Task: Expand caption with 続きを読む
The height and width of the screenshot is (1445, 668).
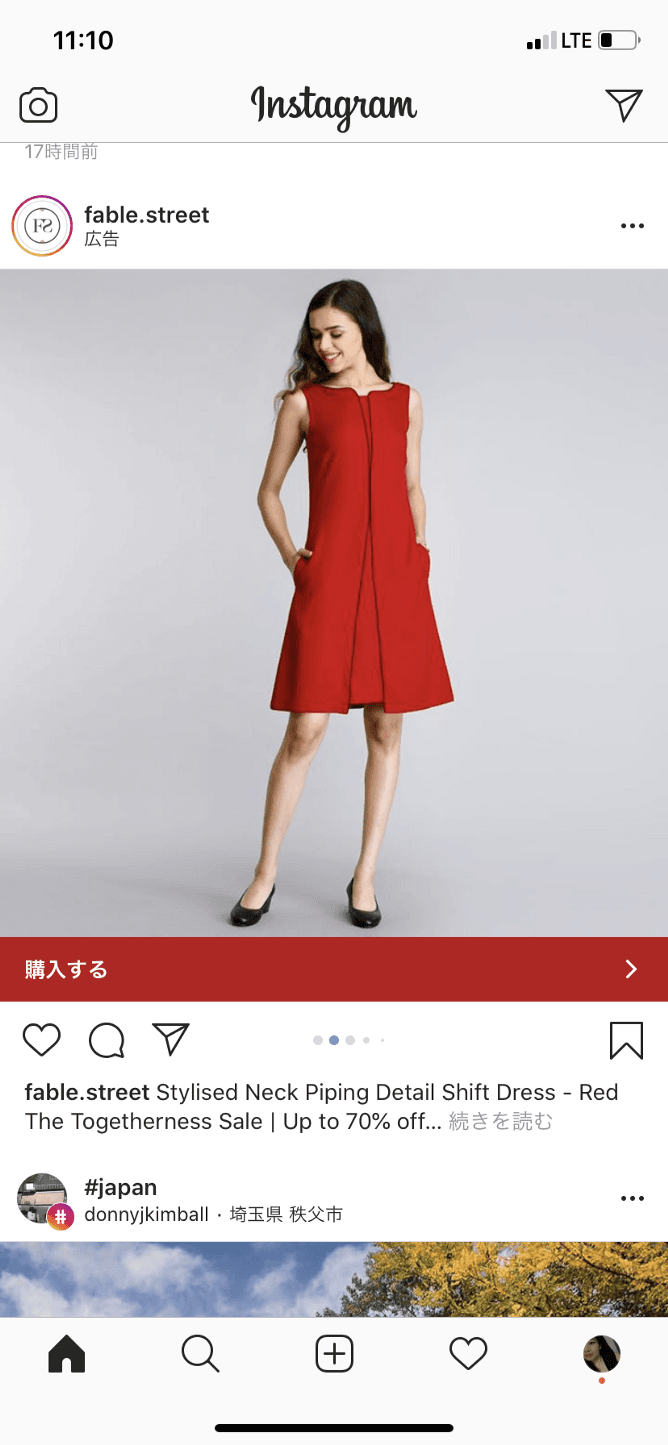Action: pos(500,1122)
